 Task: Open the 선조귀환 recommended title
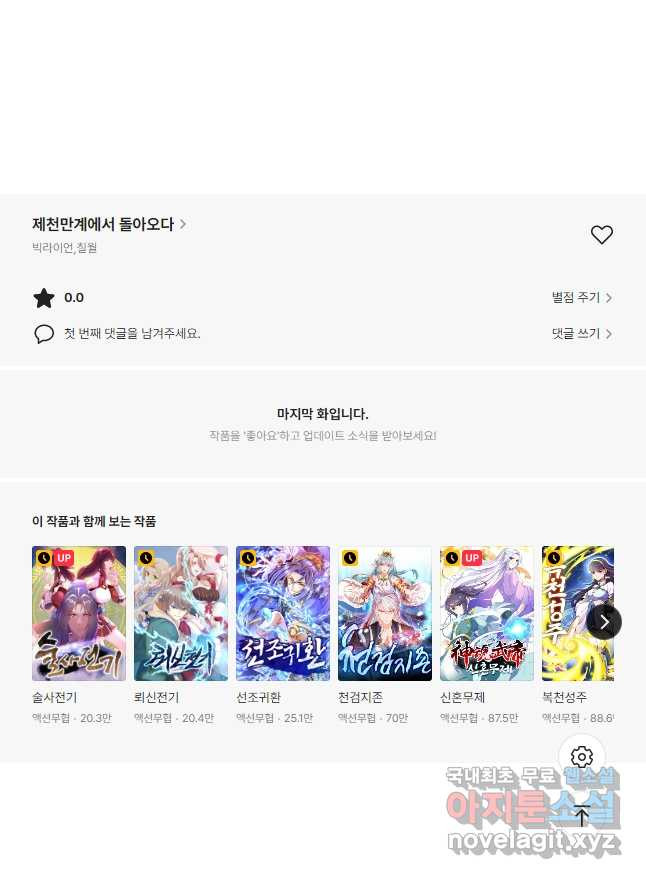click(x=283, y=613)
